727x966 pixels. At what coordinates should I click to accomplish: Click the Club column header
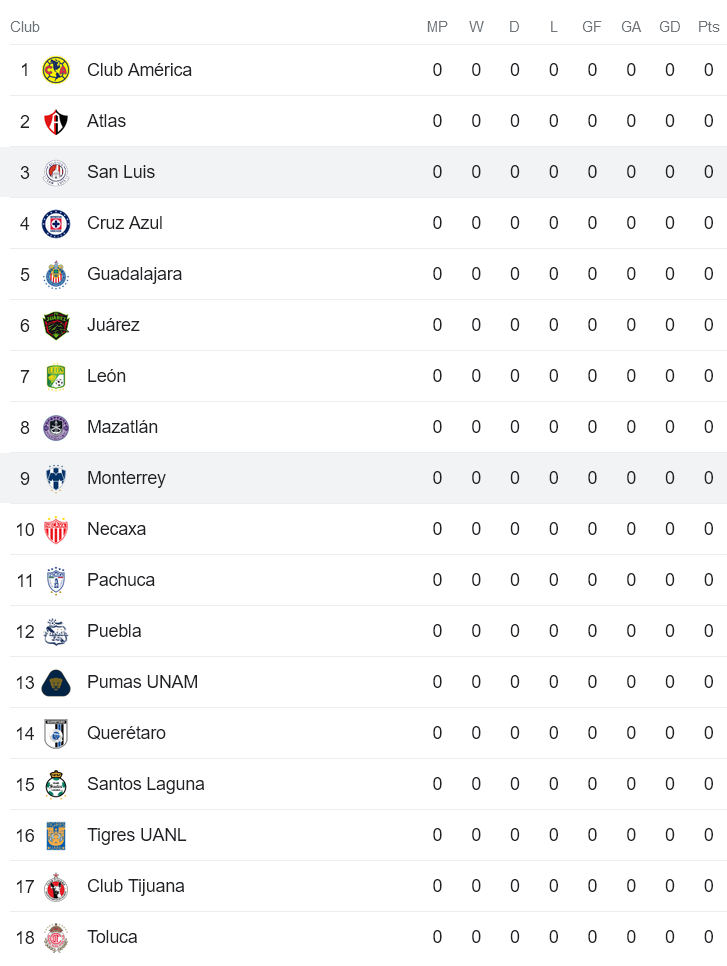(25, 27)
